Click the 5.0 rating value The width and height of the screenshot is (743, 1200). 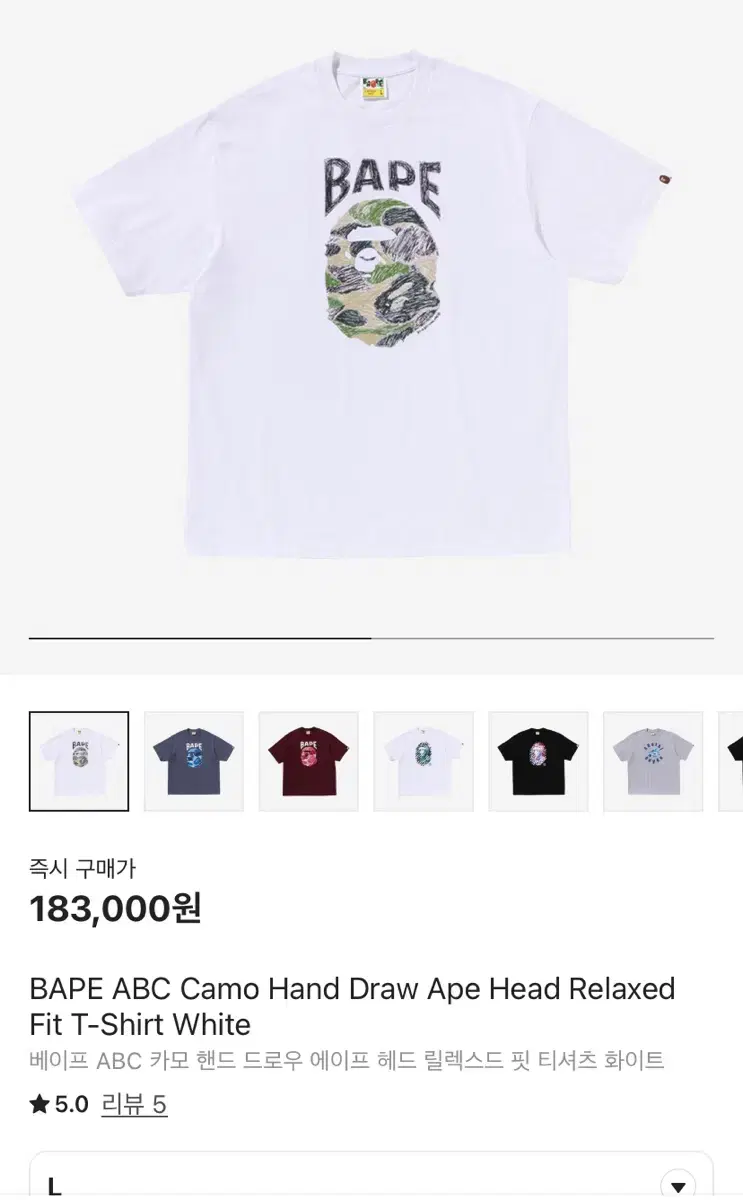pyautogui.click(x=72, y=1106)
